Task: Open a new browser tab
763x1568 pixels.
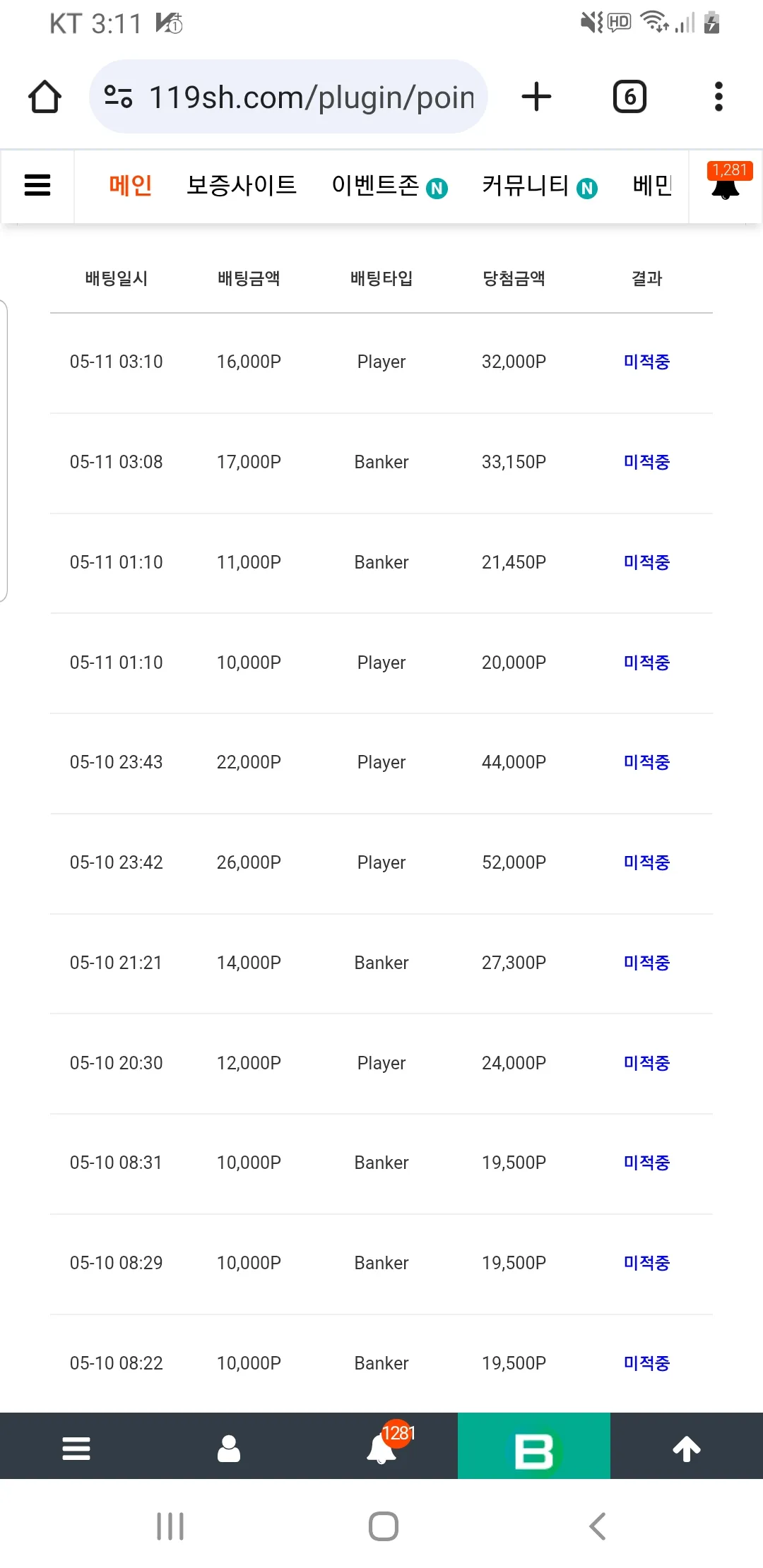Action: (x=536, y=97)
